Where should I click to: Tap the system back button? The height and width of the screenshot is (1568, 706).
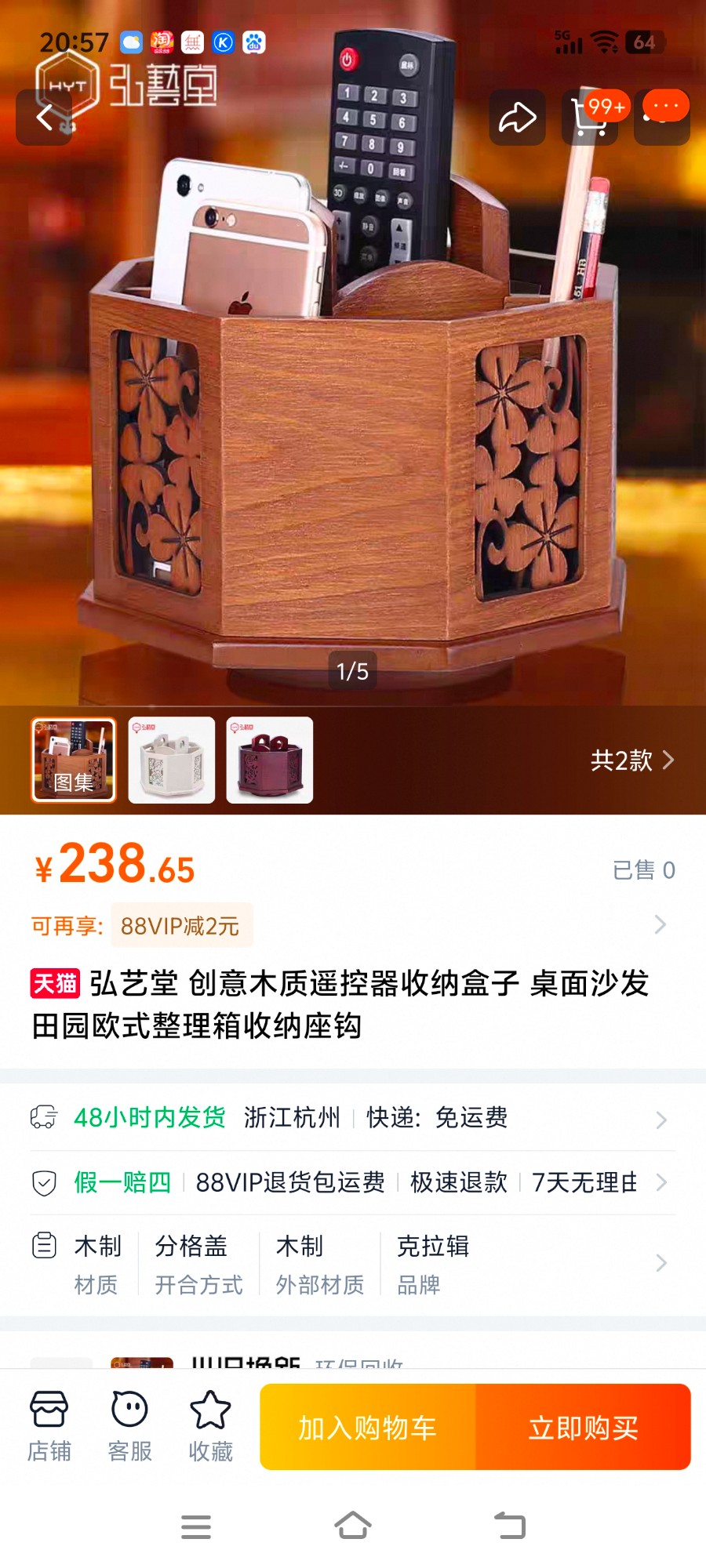[x=510, y=1526]
